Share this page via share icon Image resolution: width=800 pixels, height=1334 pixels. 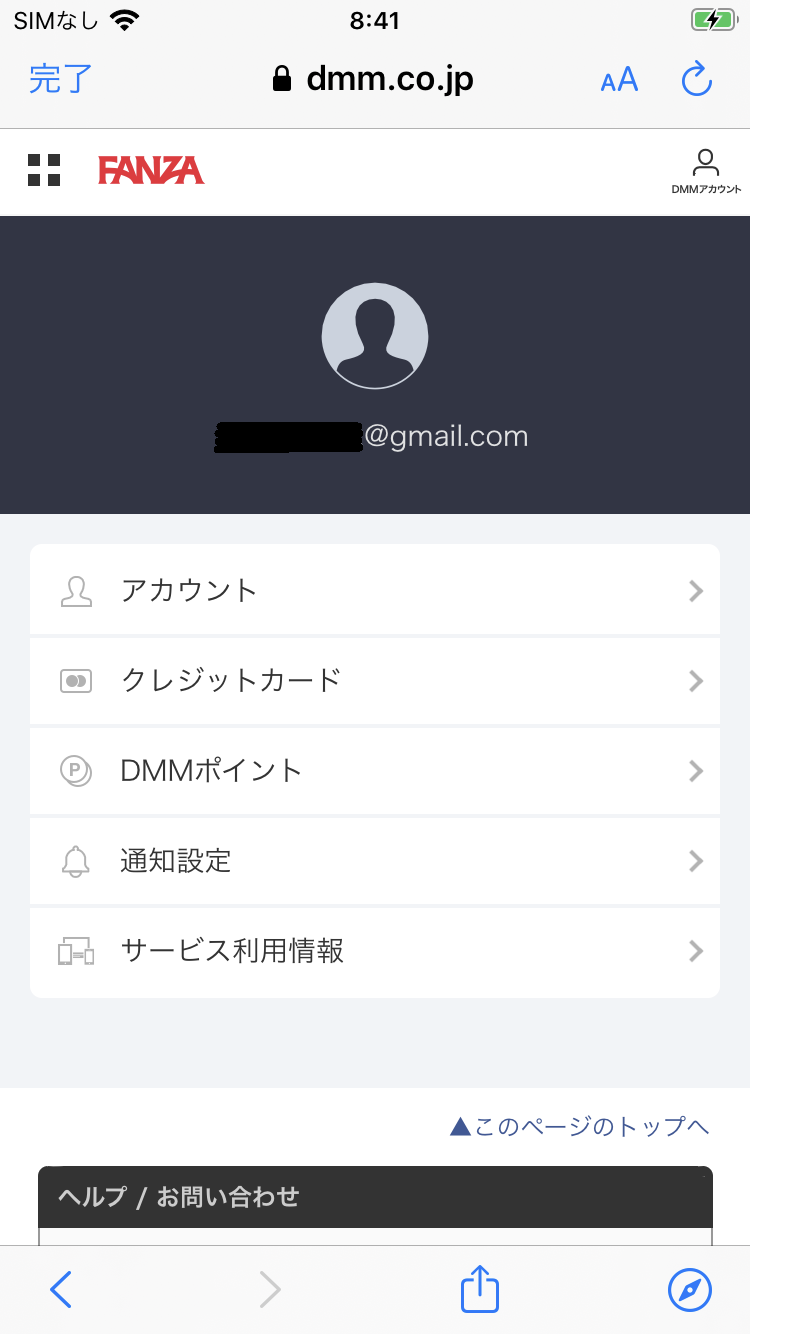pyautogui.click(x=480, y=1289)
